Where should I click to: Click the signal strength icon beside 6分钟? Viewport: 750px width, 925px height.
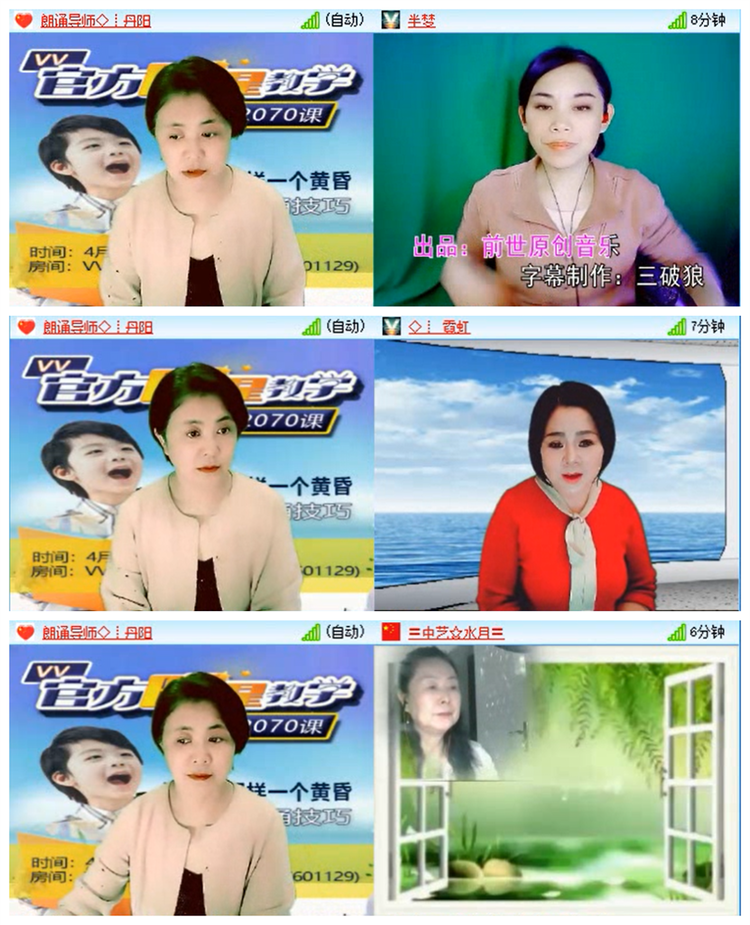pos(678,630)
